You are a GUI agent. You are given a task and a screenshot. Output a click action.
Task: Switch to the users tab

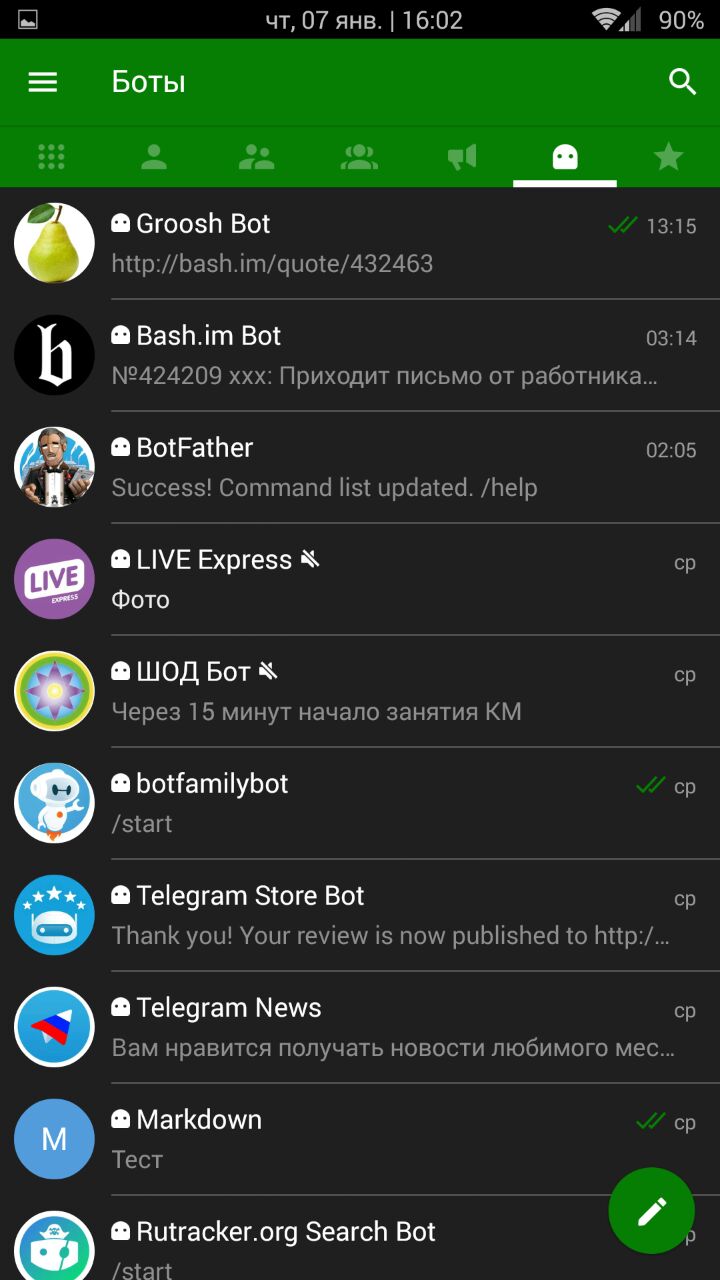pos(154,157)
